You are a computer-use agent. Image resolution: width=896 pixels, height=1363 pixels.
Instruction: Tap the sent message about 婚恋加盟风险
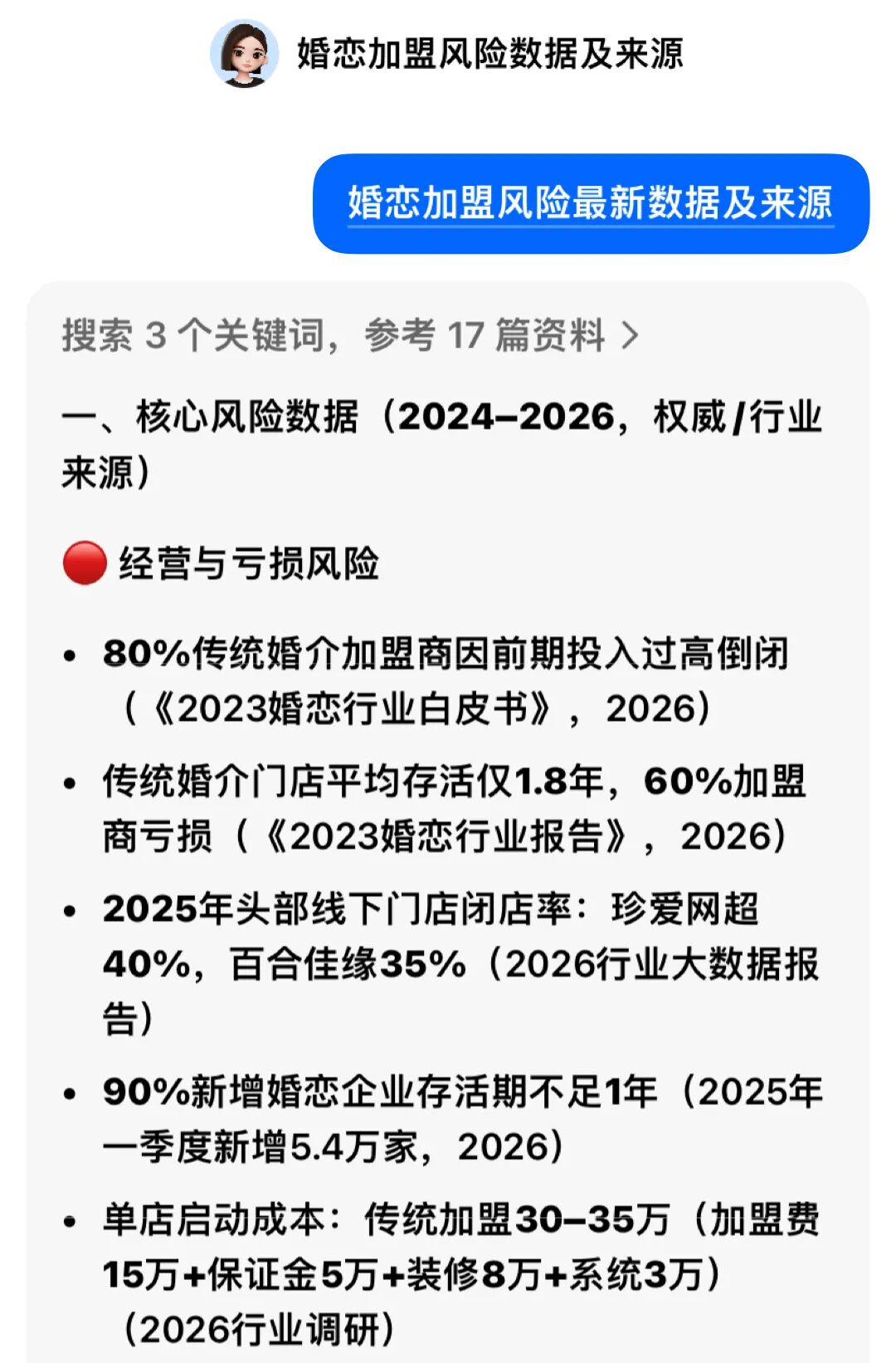(x=590, y=203)
